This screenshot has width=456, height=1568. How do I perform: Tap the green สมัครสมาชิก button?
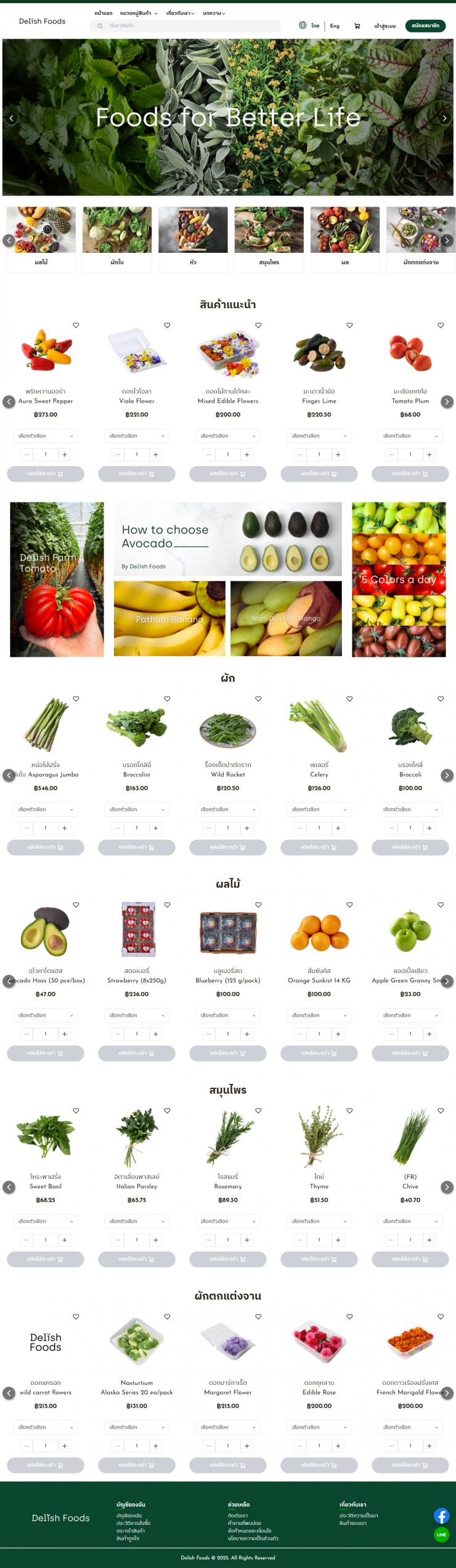(x=425, y=26)
